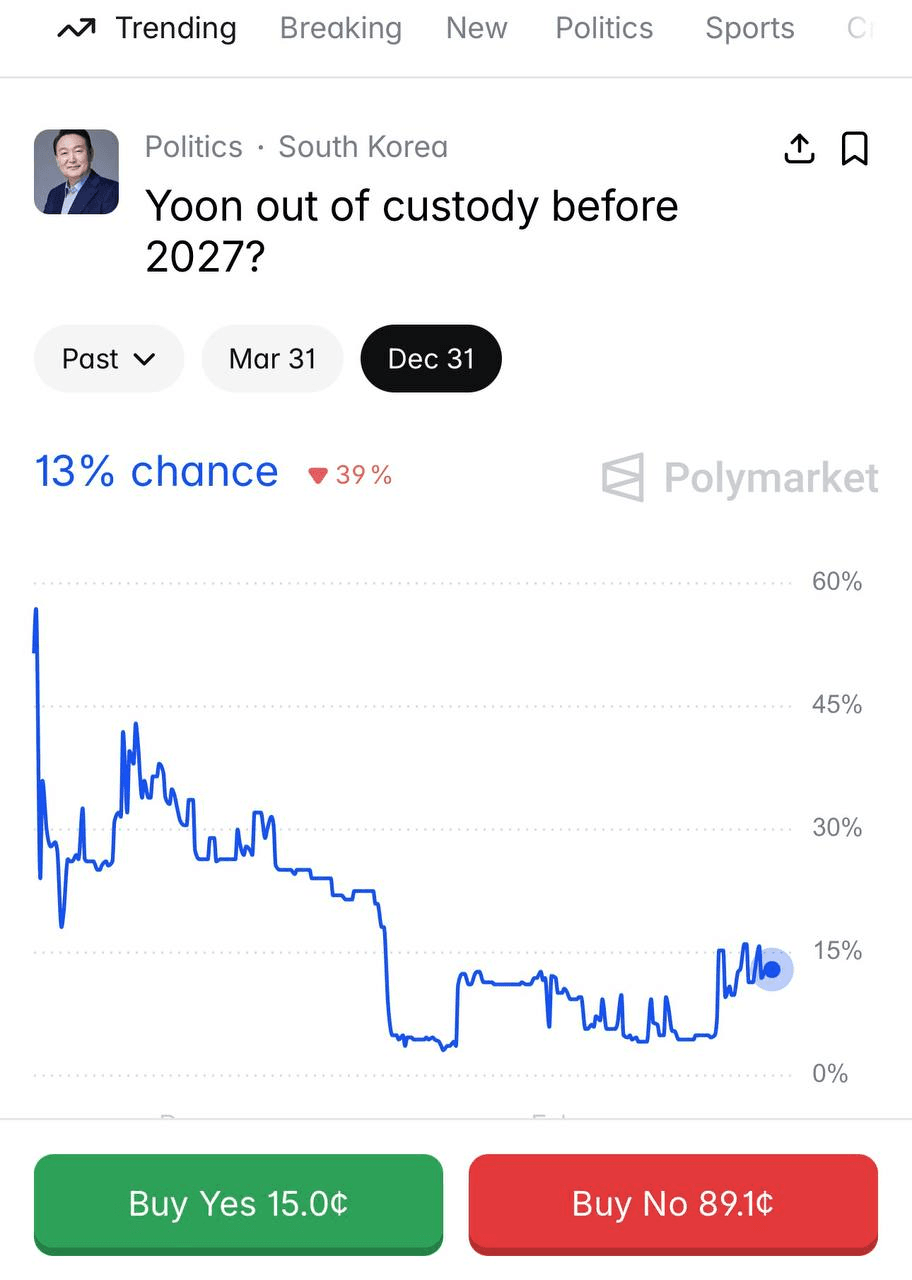Bookmark the Yoon custody market
Image resolution: width=912 pixels, height=1280 pixels.
pos(854,149)
